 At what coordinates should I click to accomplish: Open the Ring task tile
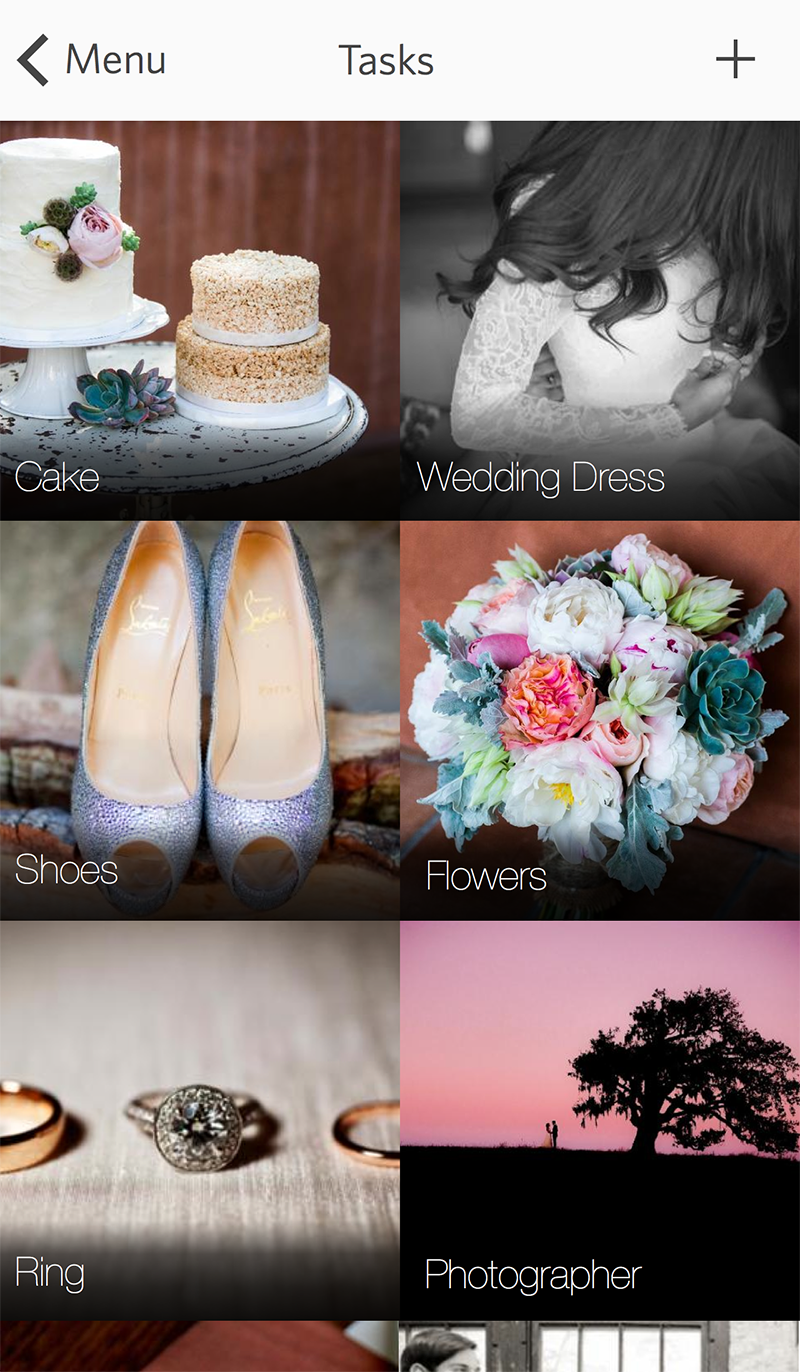[x=199, y=1120]
